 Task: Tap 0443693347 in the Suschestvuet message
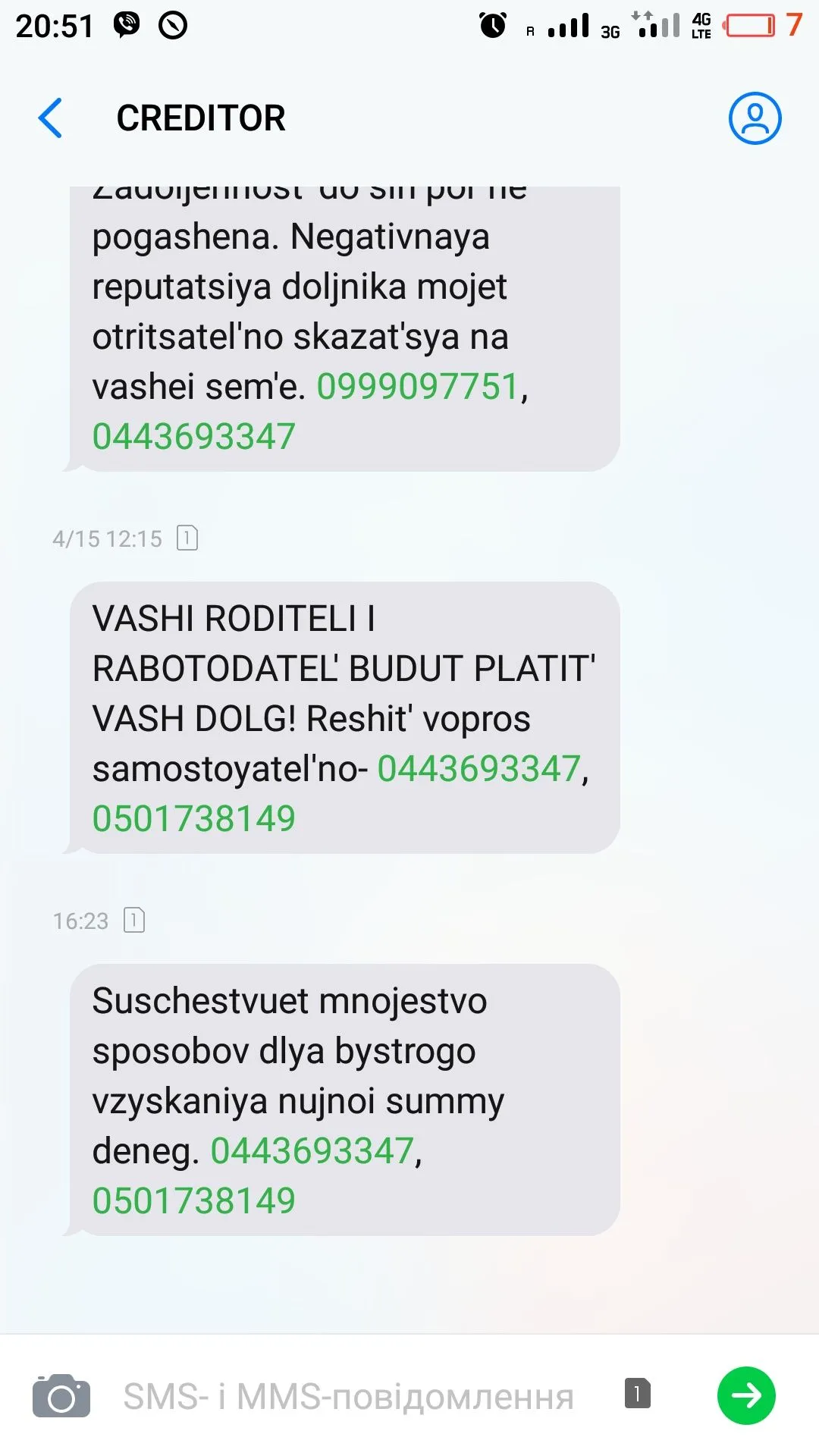pyautogui.click(x=312, y=1151)
